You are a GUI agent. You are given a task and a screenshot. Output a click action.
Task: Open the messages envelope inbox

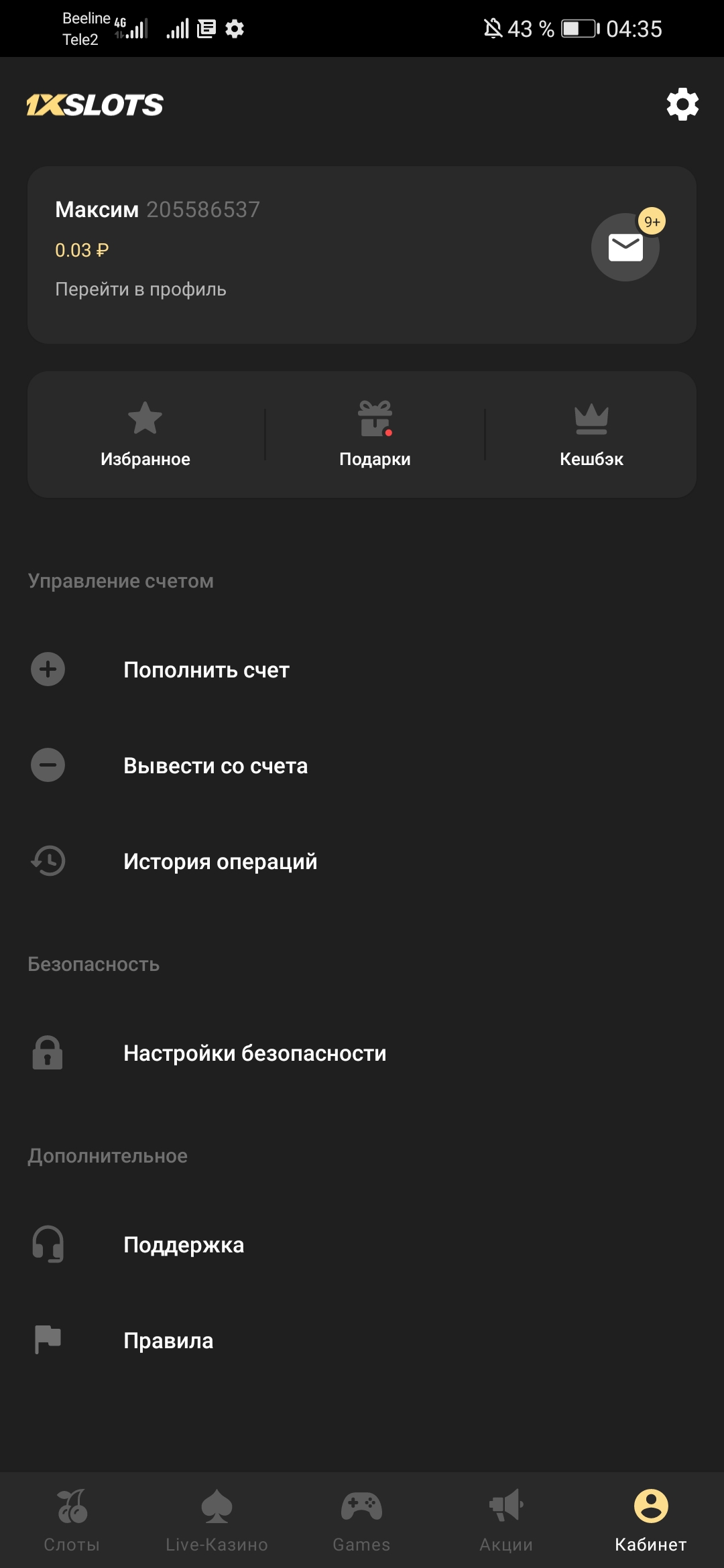pos(625,248)
